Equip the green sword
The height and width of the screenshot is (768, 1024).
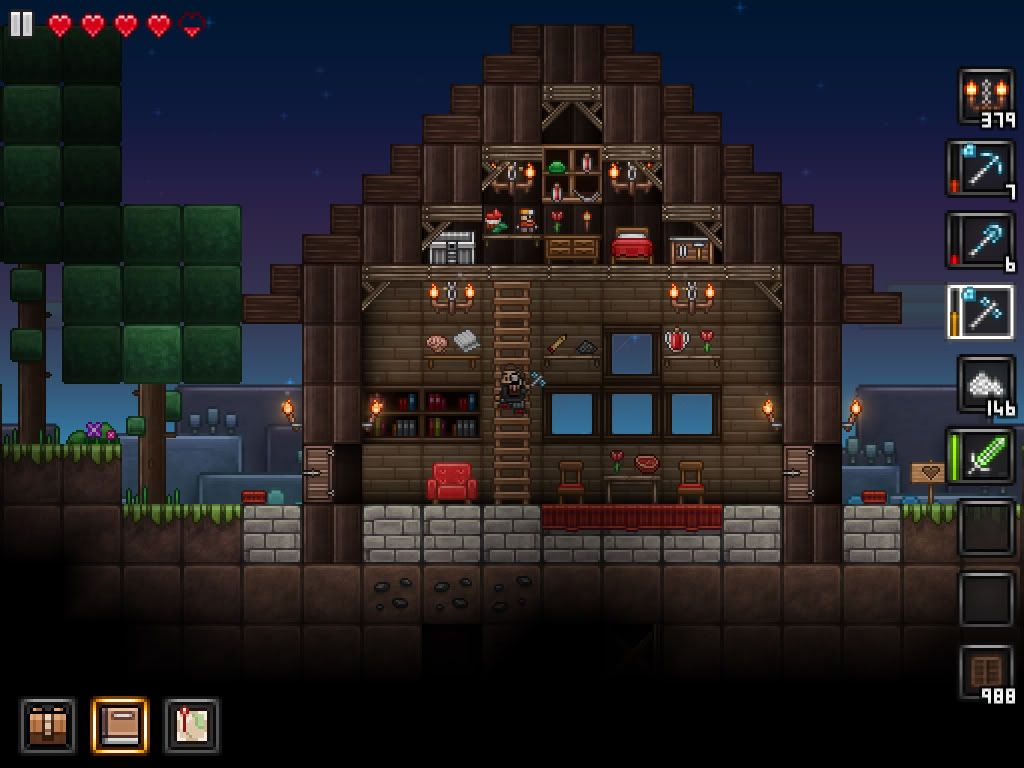tap(981, 456)
